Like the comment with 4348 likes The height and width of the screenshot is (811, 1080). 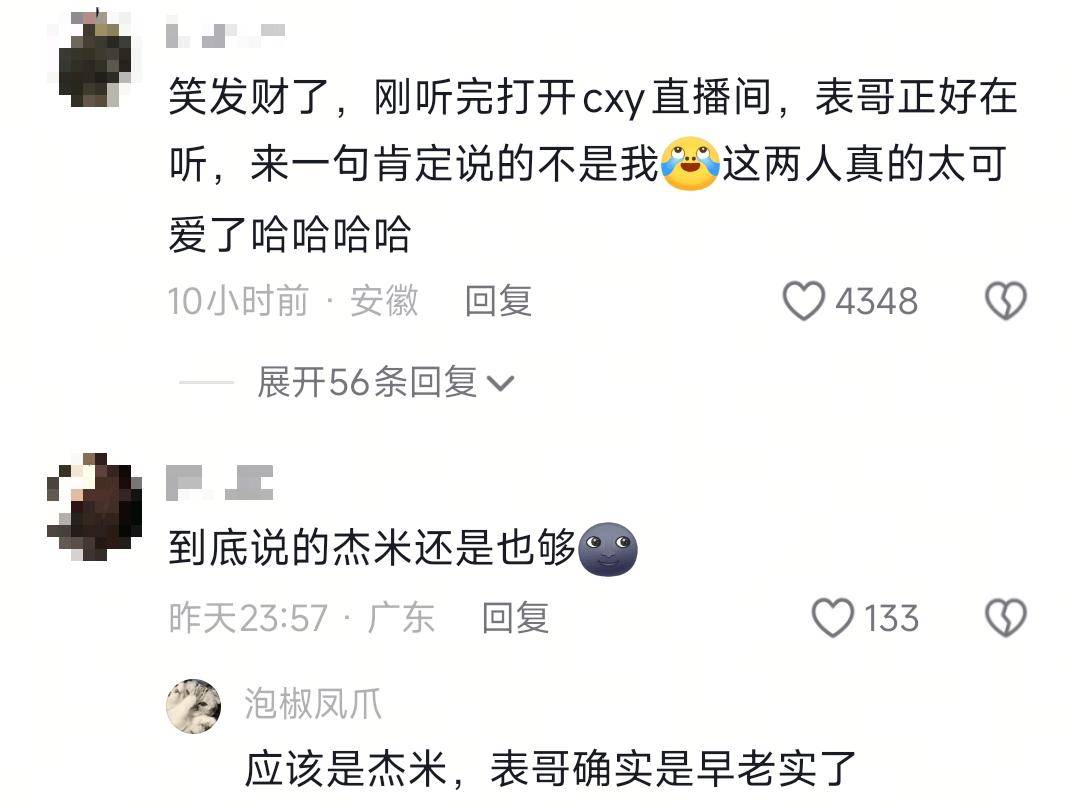(x=804, y=301)
